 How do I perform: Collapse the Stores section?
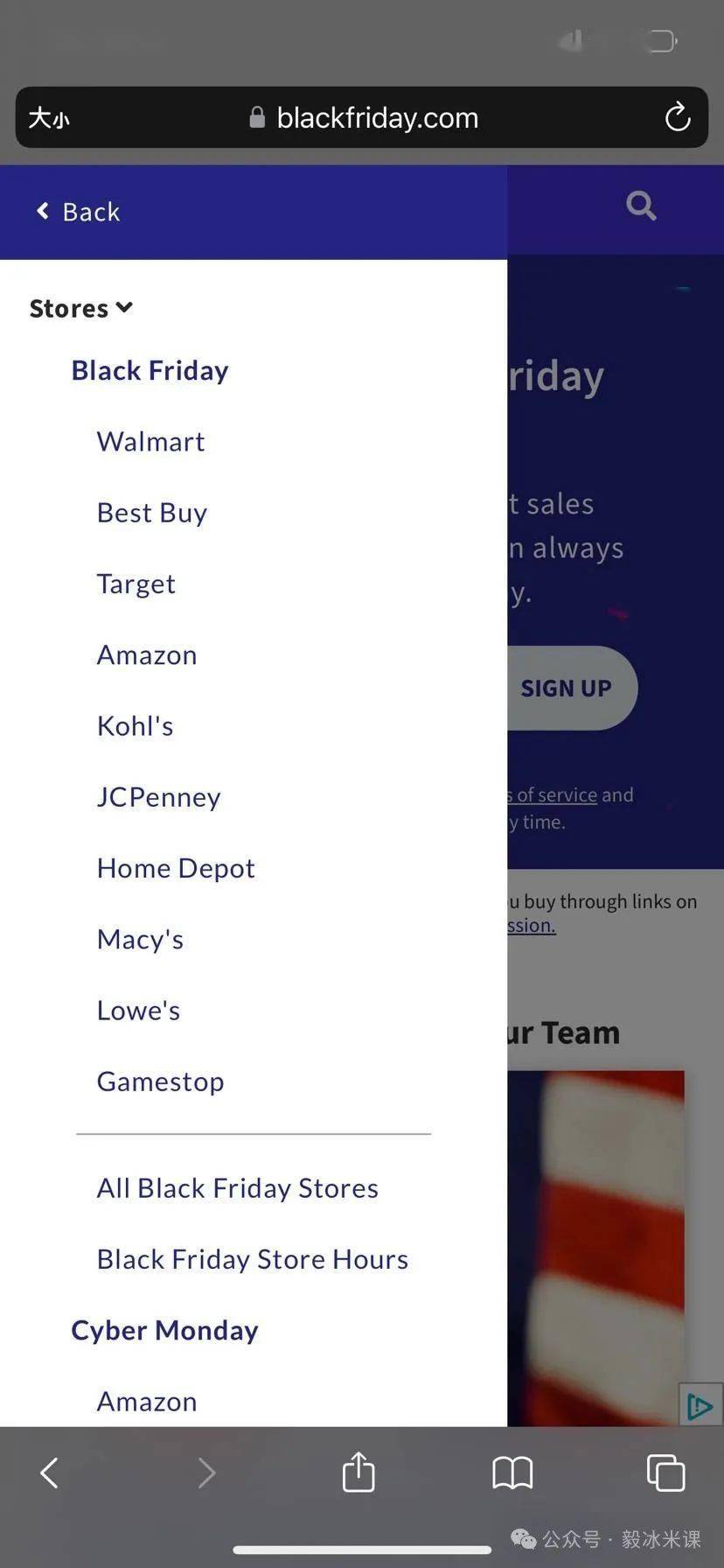click(80, 308)
